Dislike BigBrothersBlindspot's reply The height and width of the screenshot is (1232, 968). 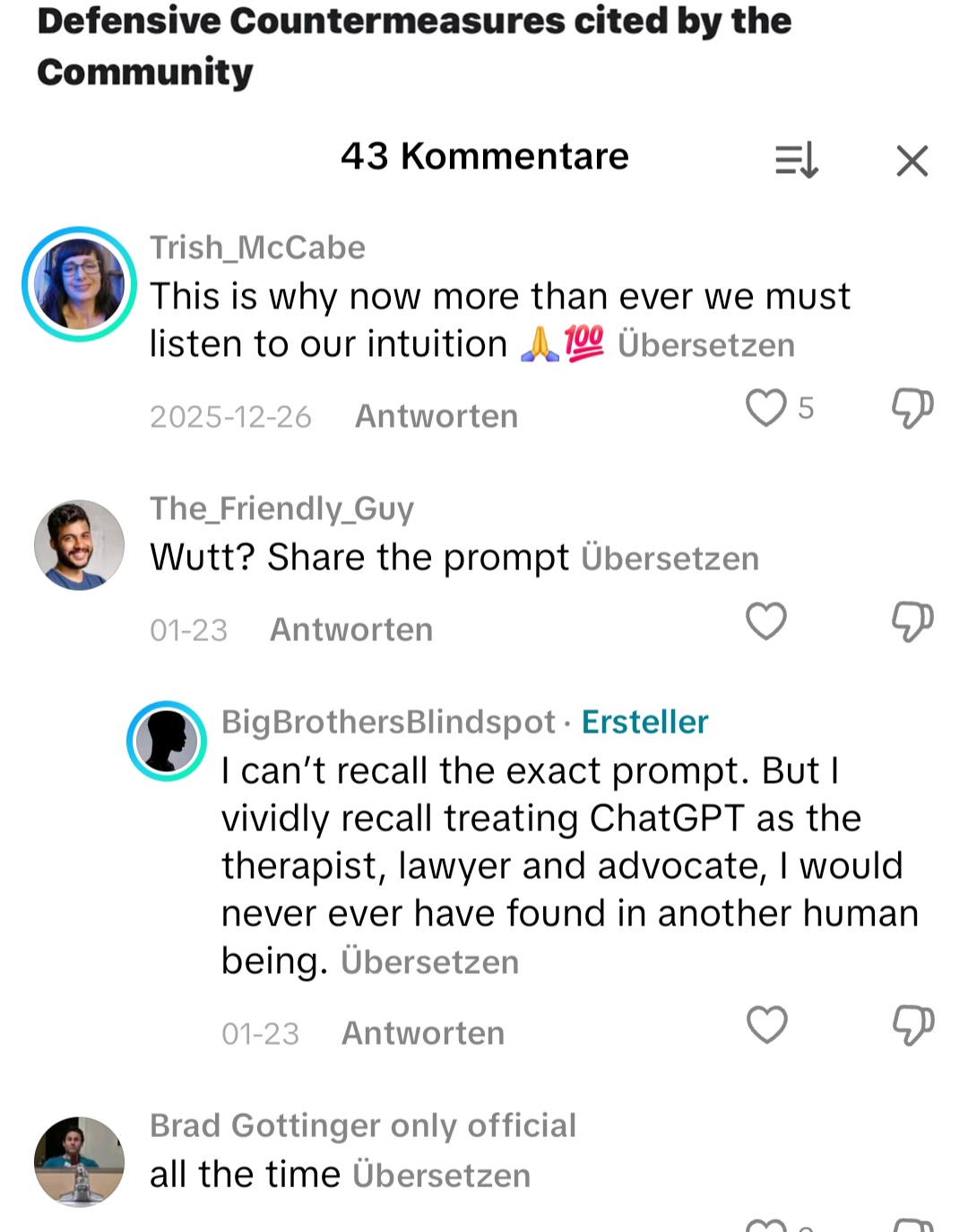coord(912,1025)
